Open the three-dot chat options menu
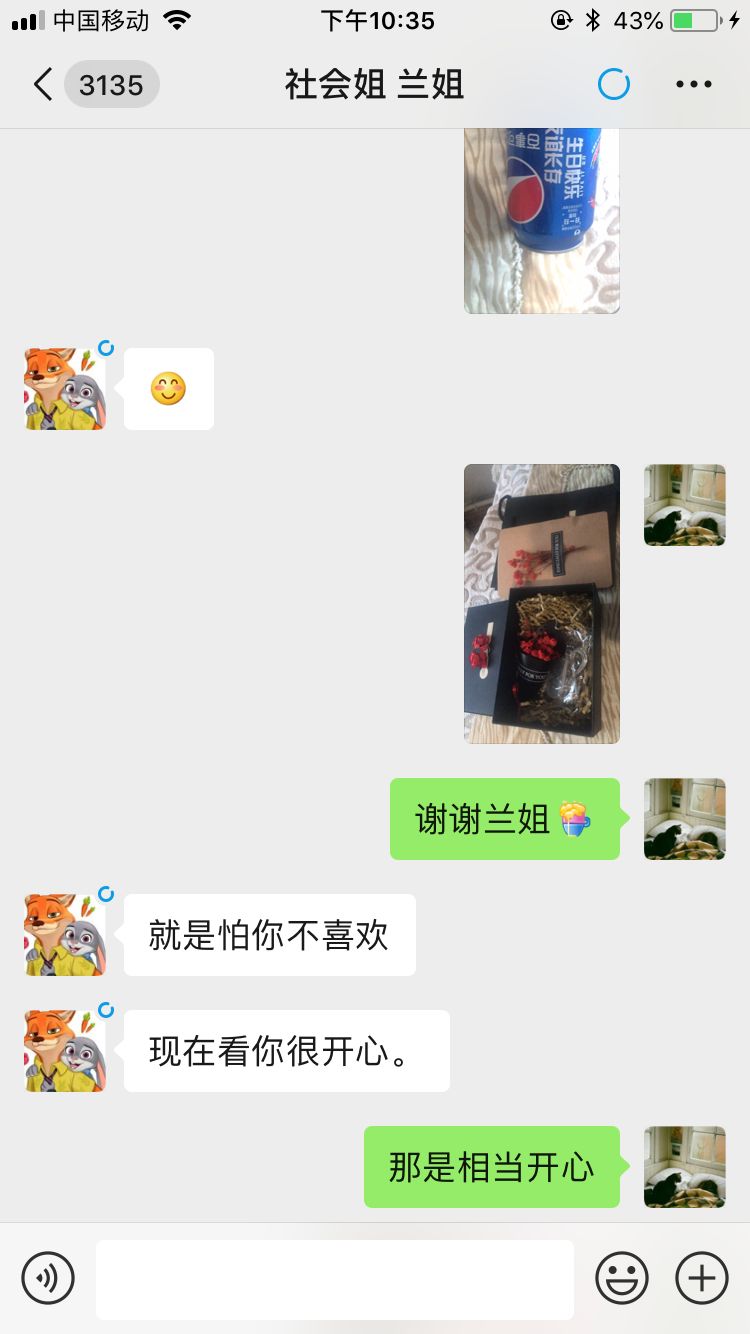Viewport: 750px width, 1334px height. (x=693, y=85)
